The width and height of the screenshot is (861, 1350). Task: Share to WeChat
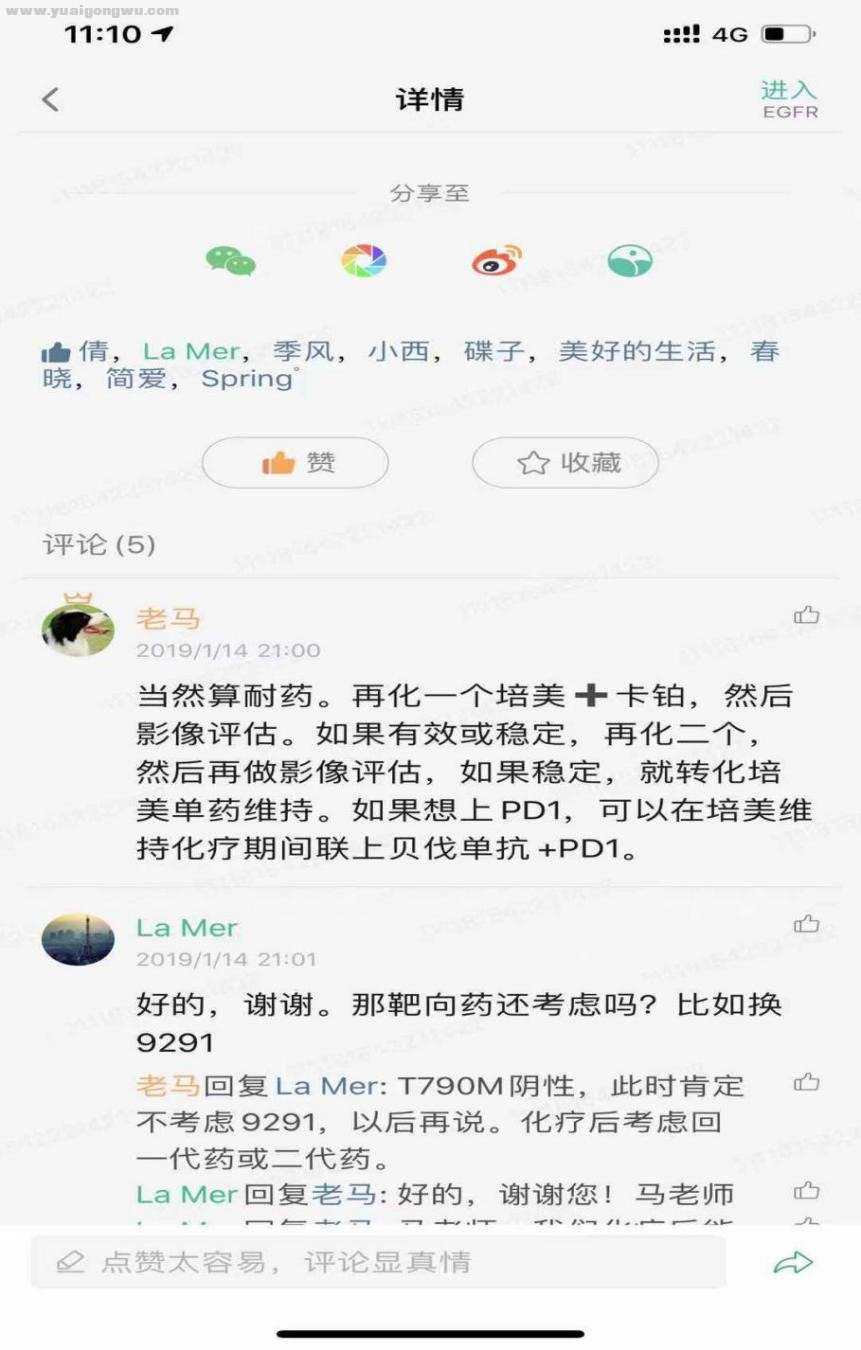pos(230,261)
